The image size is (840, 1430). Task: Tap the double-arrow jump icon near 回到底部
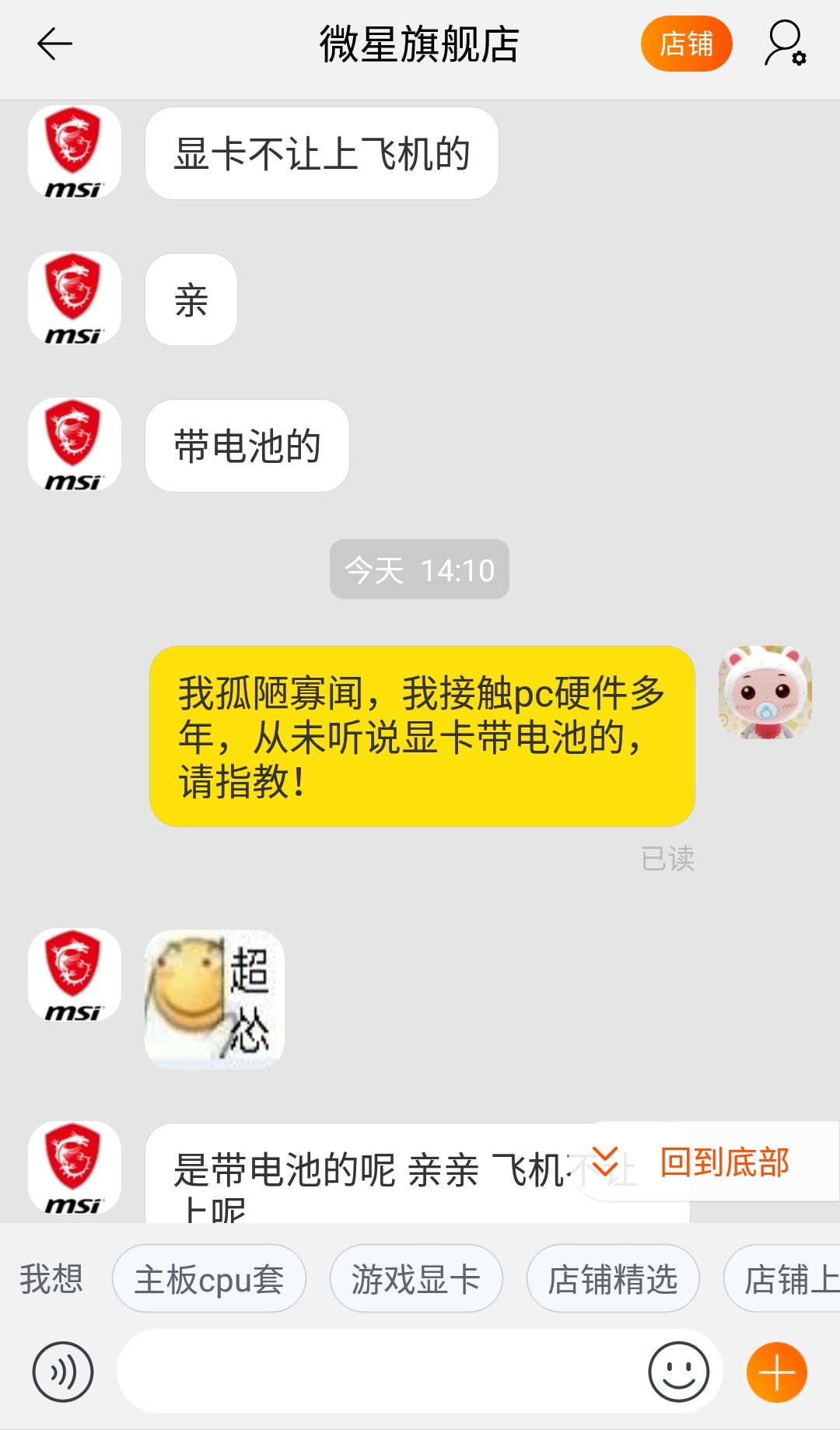coord(606,1162)
